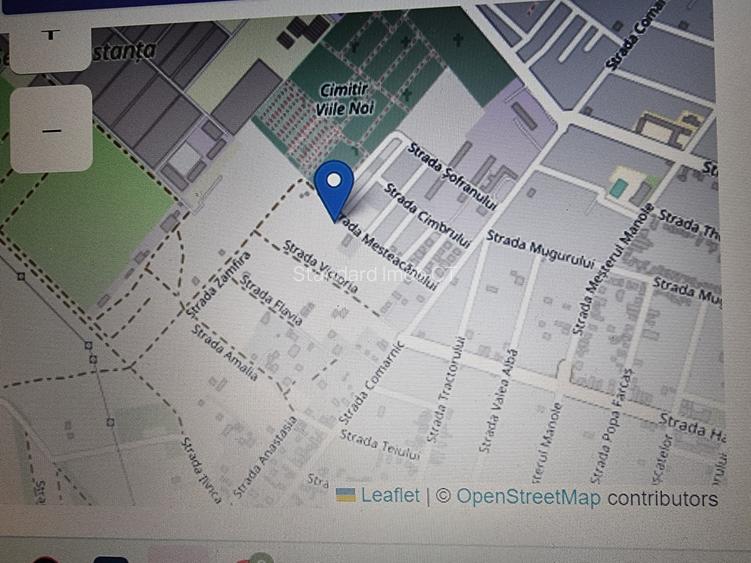751x563 pixels.
Task: Zoom out with the minus button
Action: 51,130
